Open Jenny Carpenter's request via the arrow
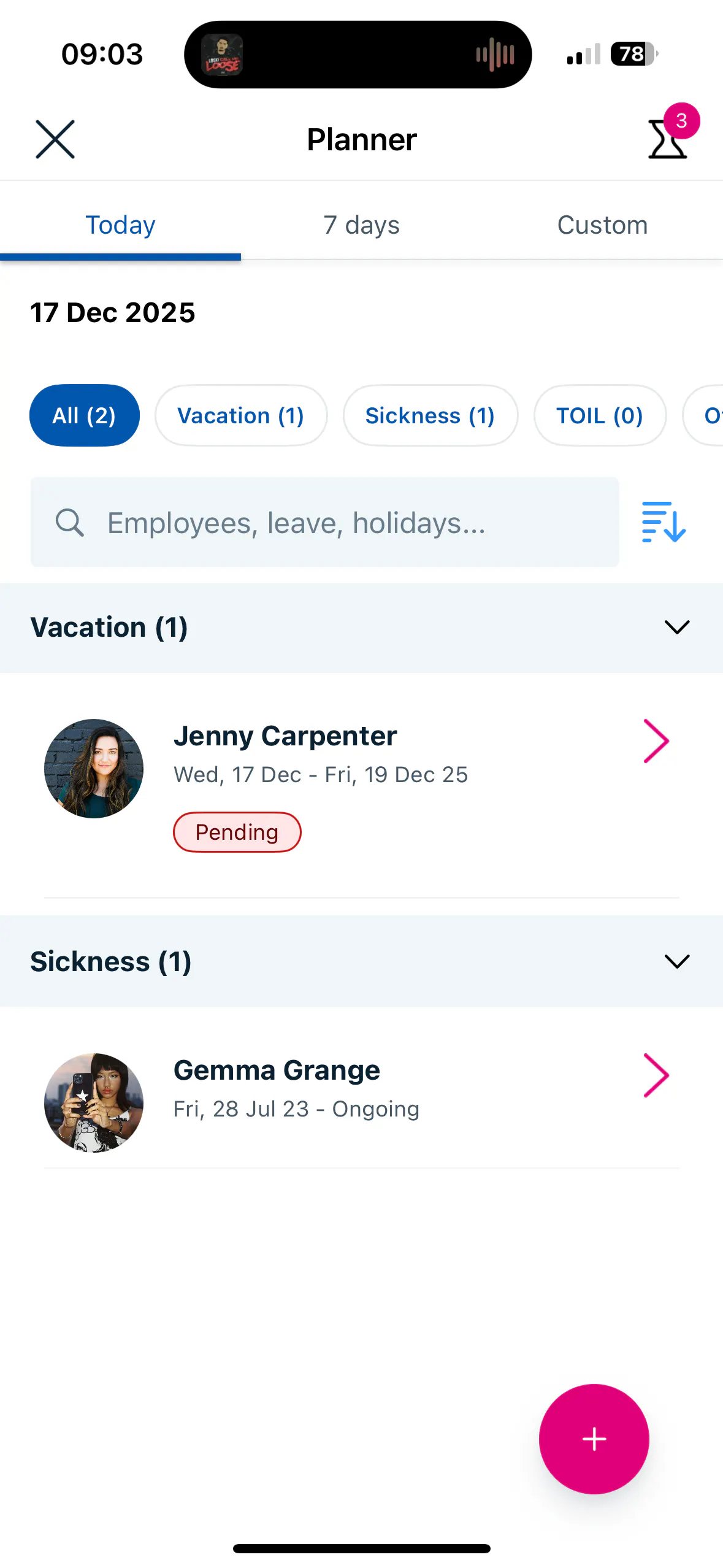 click(656, 740)
